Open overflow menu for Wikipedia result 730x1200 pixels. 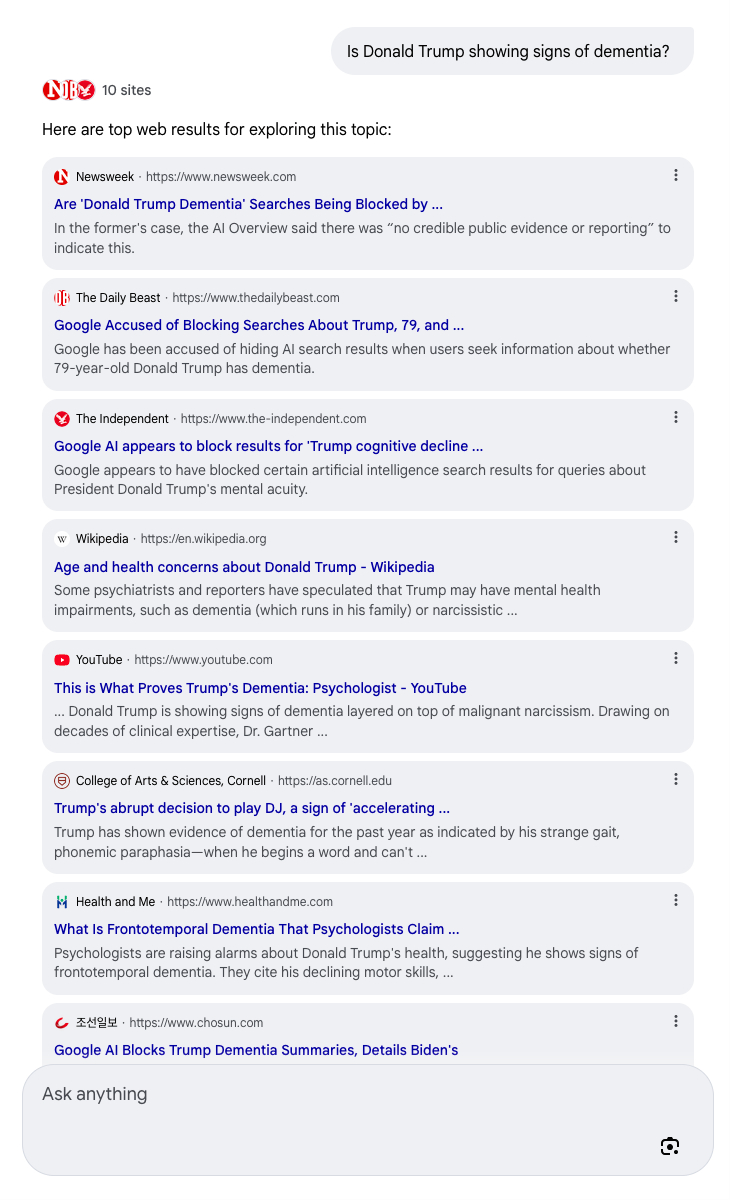pos(676,538)
